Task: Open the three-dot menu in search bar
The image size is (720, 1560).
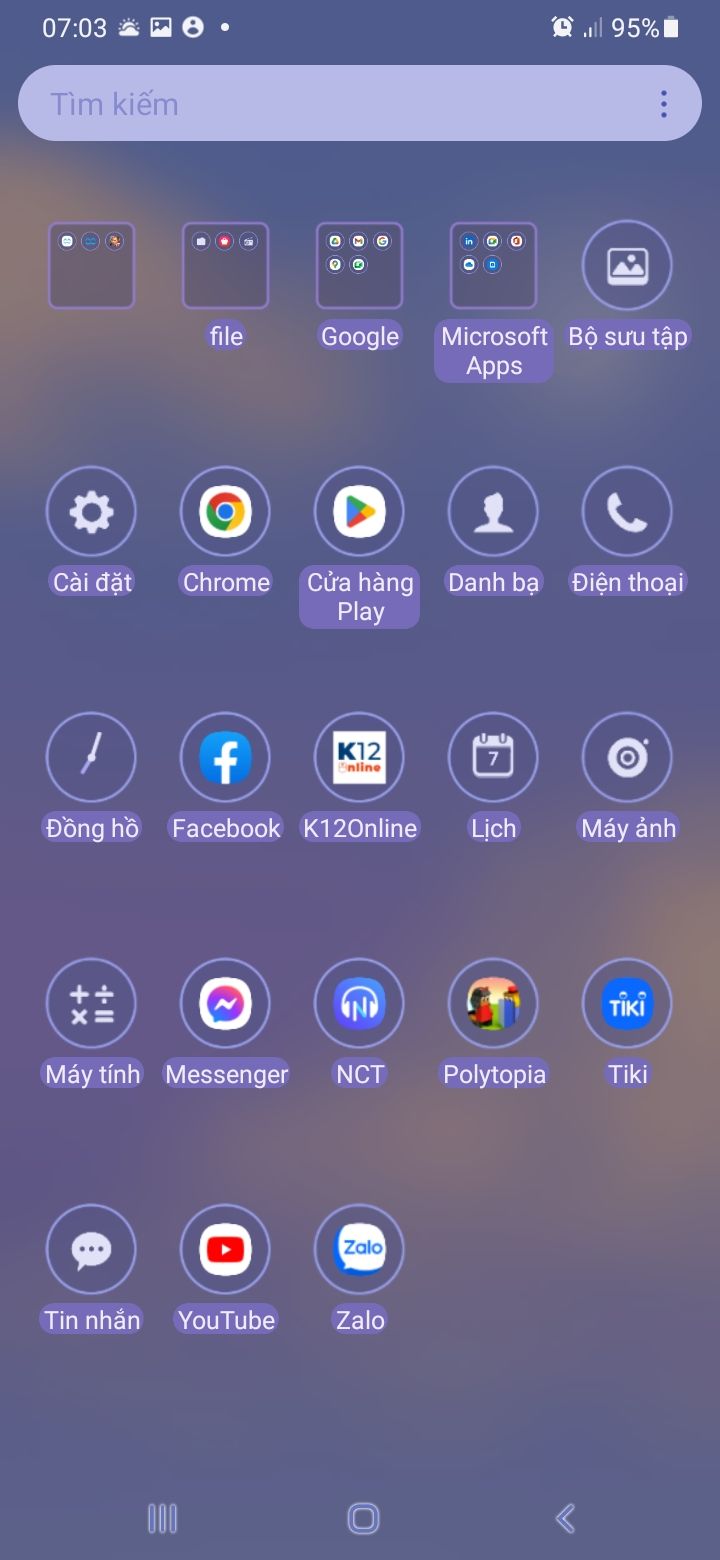Action: click(663, 104)
